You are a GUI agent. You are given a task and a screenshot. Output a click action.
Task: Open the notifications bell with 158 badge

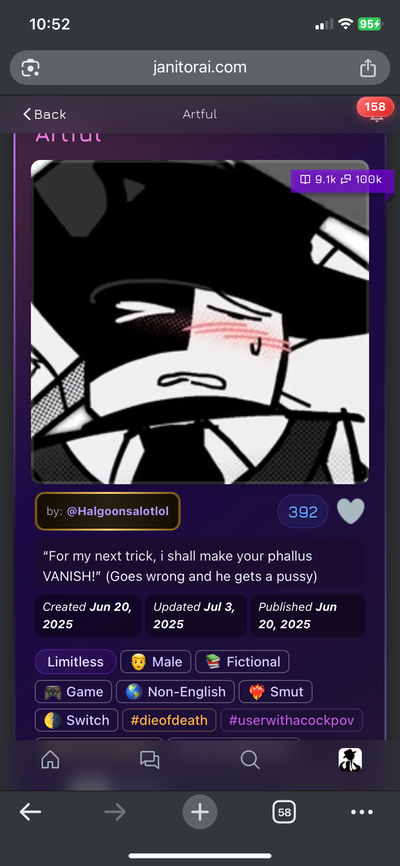coord(376,109)
